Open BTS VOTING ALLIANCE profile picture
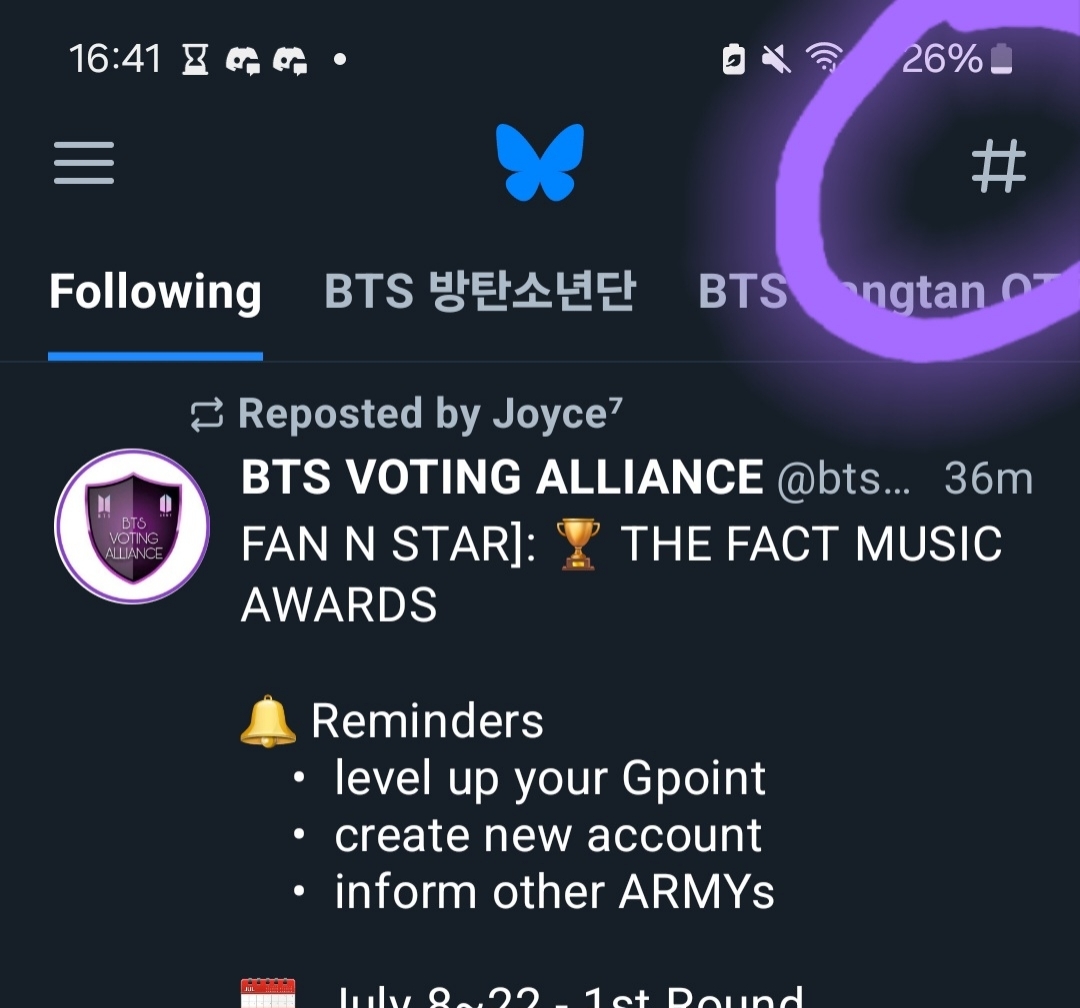Viewport: 1080px width, 1008px height. click(132, 526)
